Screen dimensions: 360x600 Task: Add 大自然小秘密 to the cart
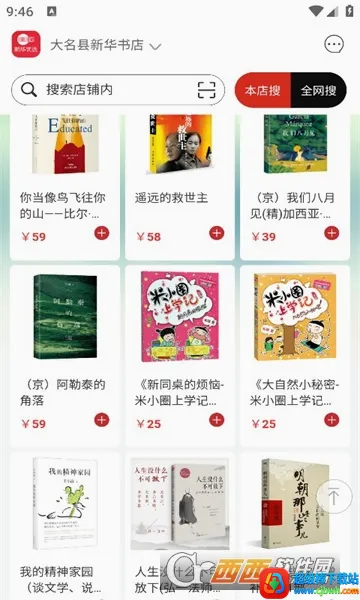(x=332, y=420)
